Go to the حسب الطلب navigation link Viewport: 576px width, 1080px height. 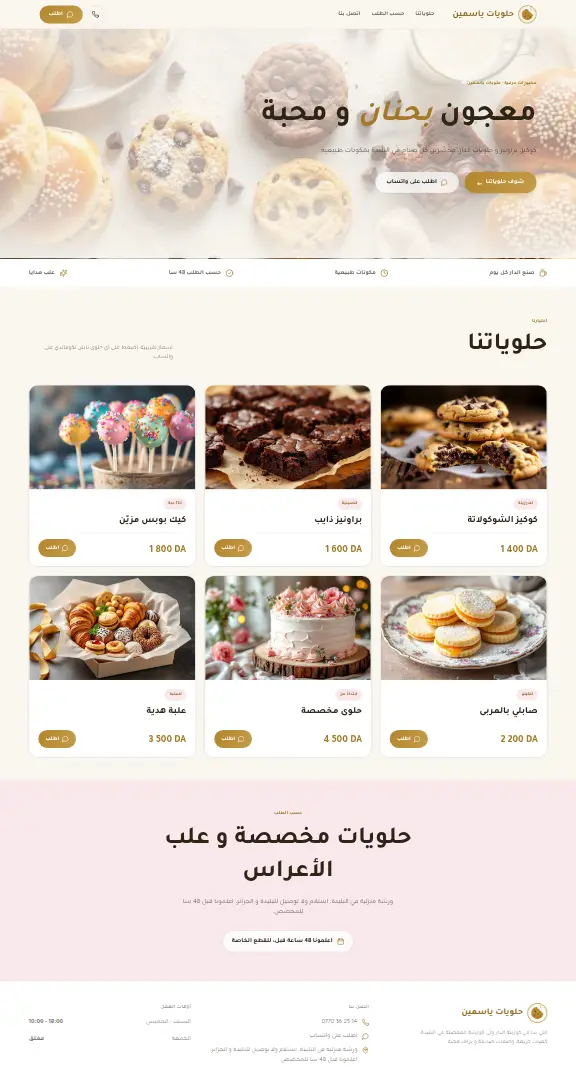coord(388,14)
